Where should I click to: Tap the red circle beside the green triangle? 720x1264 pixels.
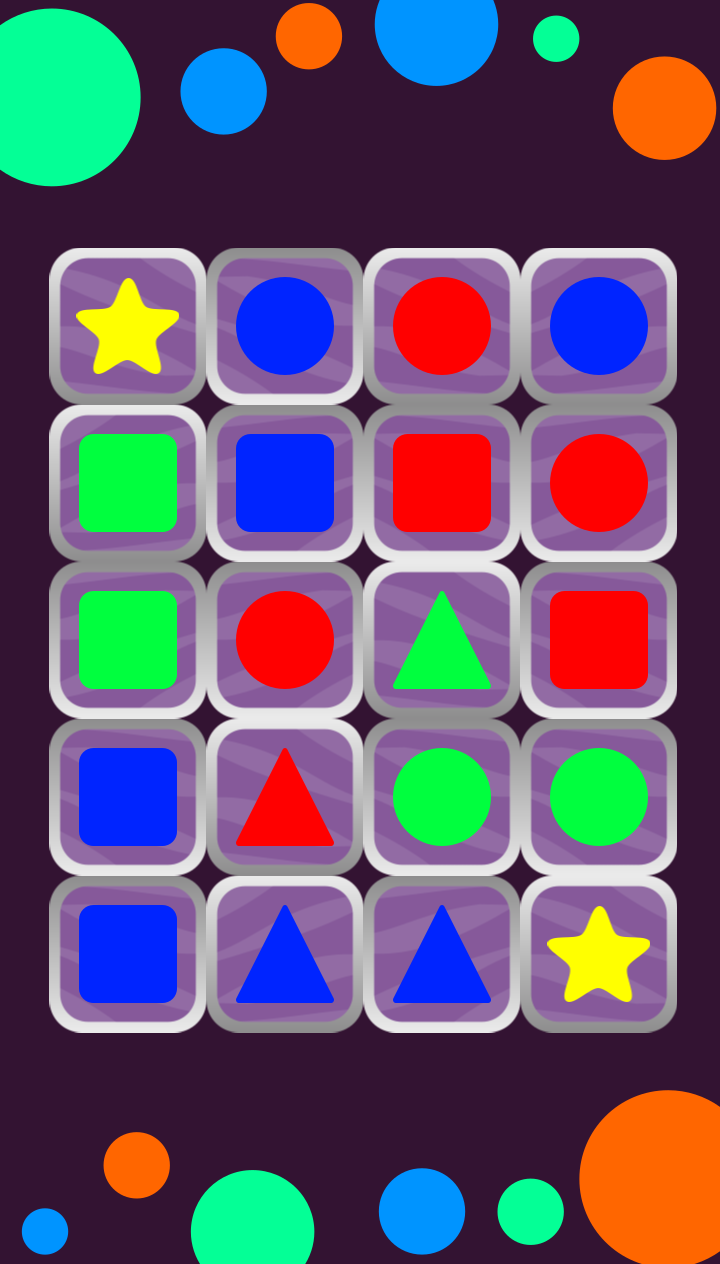(285, 640)
